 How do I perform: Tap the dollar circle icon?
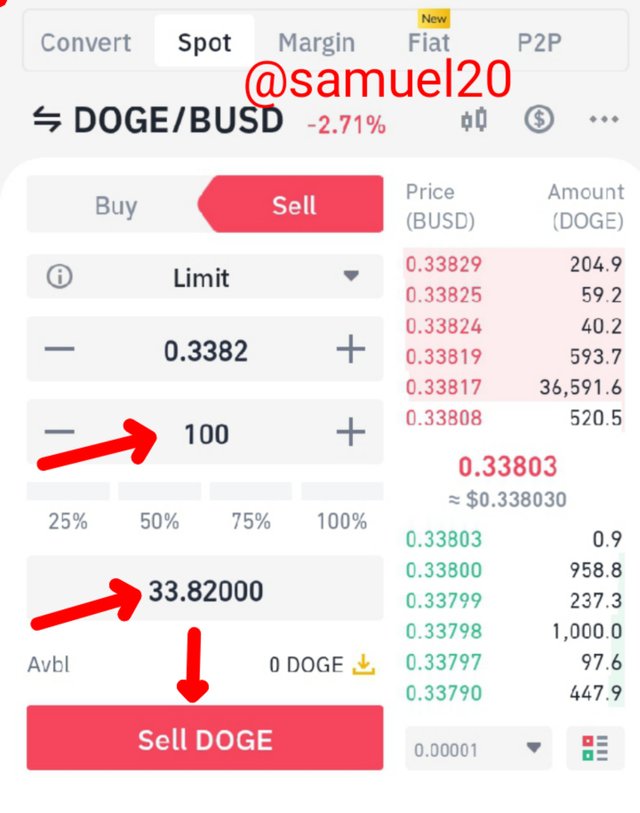[539, 120]
